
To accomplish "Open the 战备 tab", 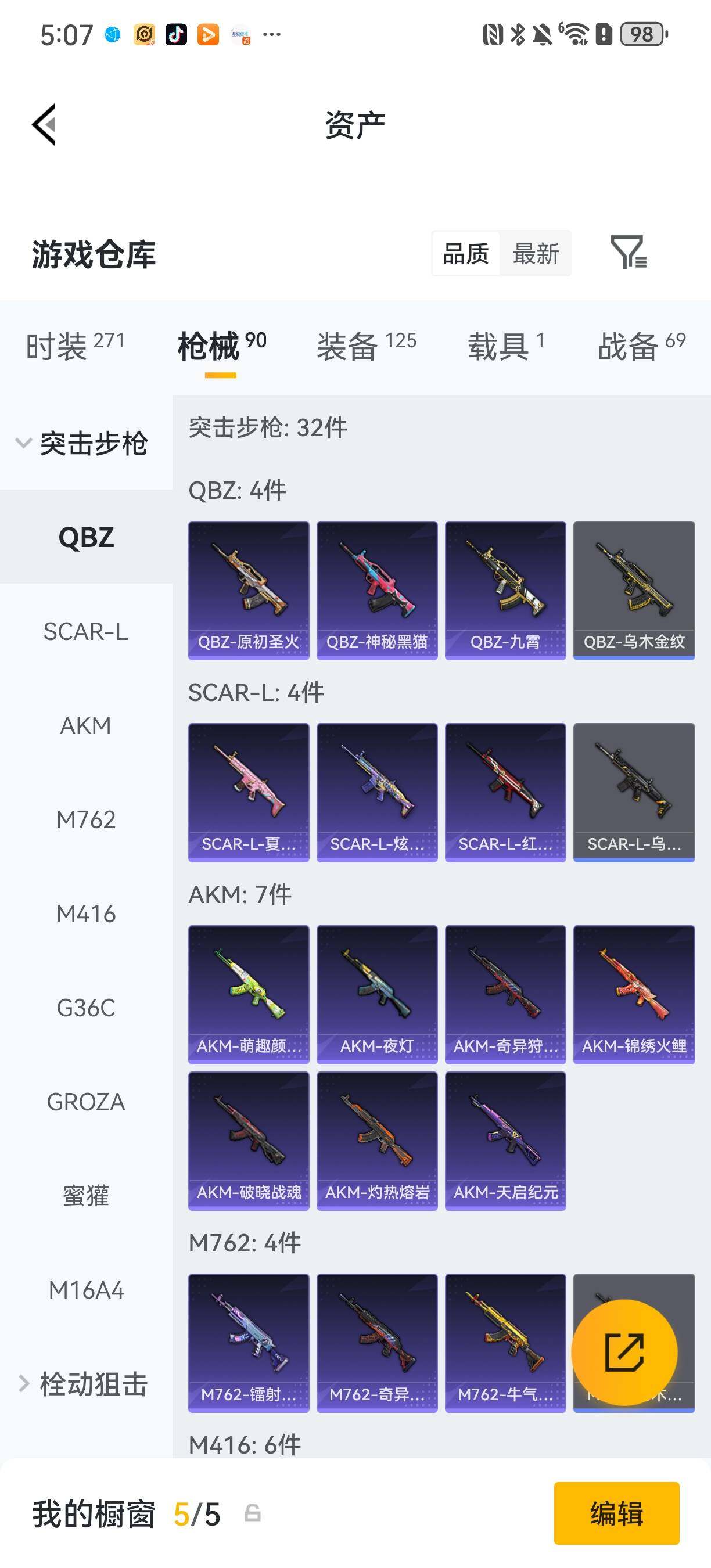I will (x=642, y=346).
